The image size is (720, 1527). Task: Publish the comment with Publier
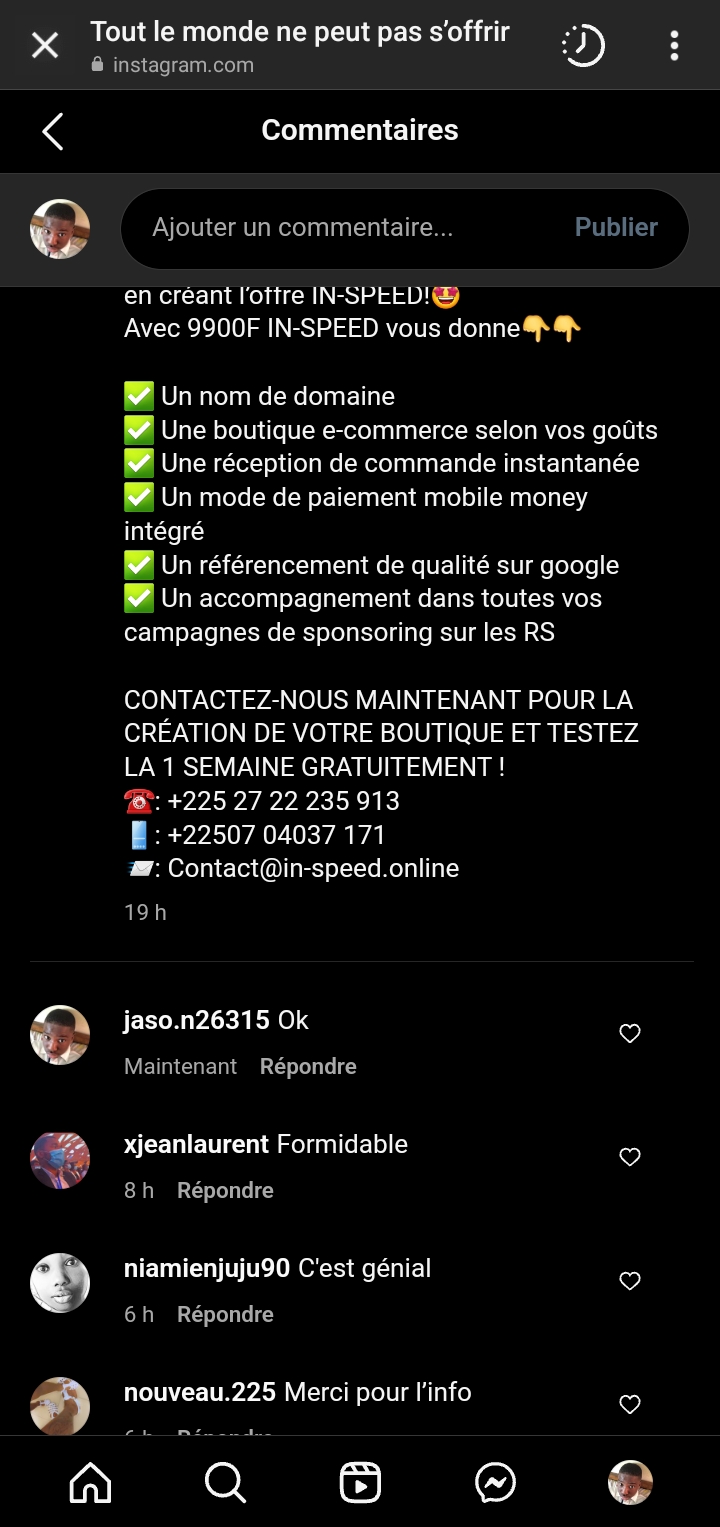tap(616, 228)
